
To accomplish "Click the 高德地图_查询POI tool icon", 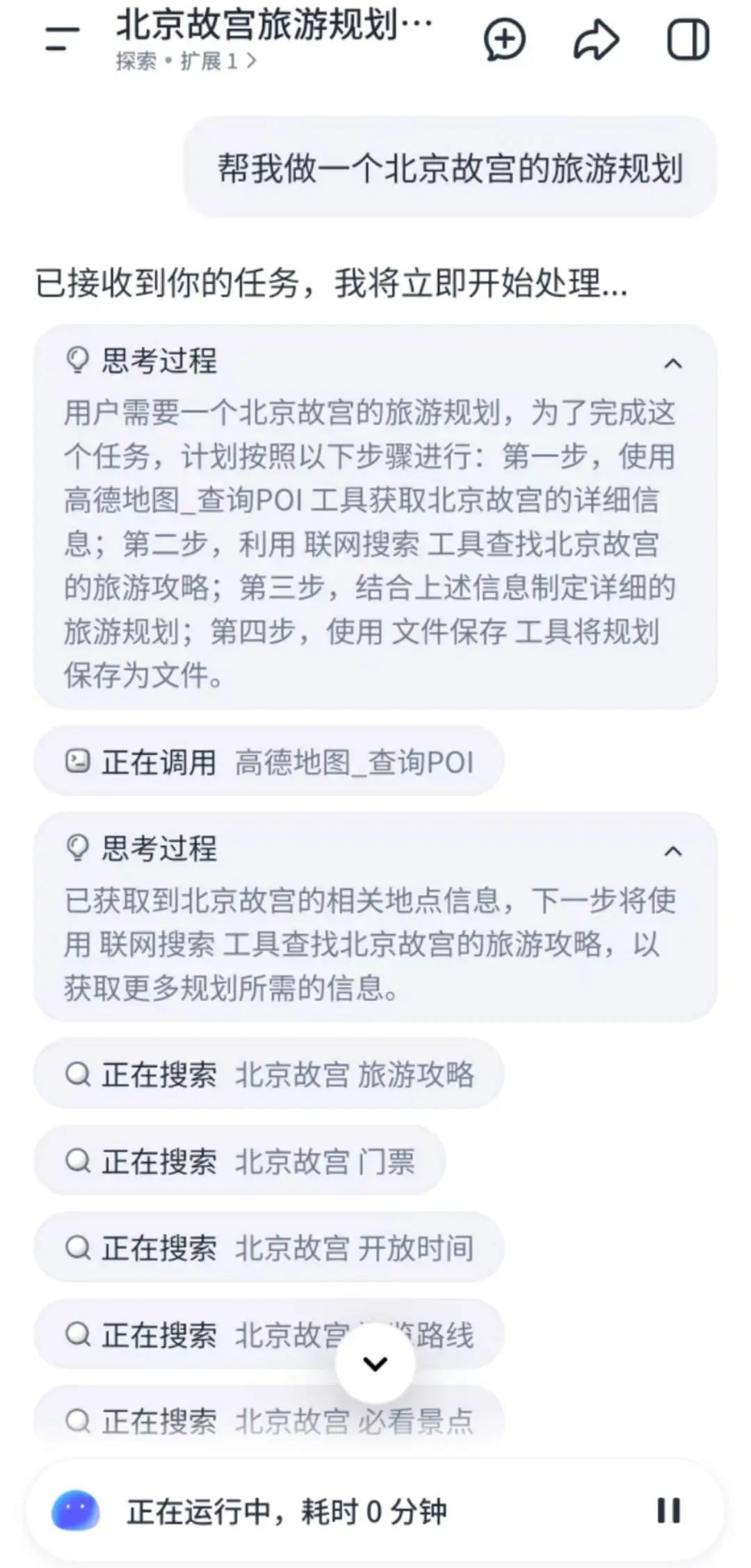I will (79, 762).
